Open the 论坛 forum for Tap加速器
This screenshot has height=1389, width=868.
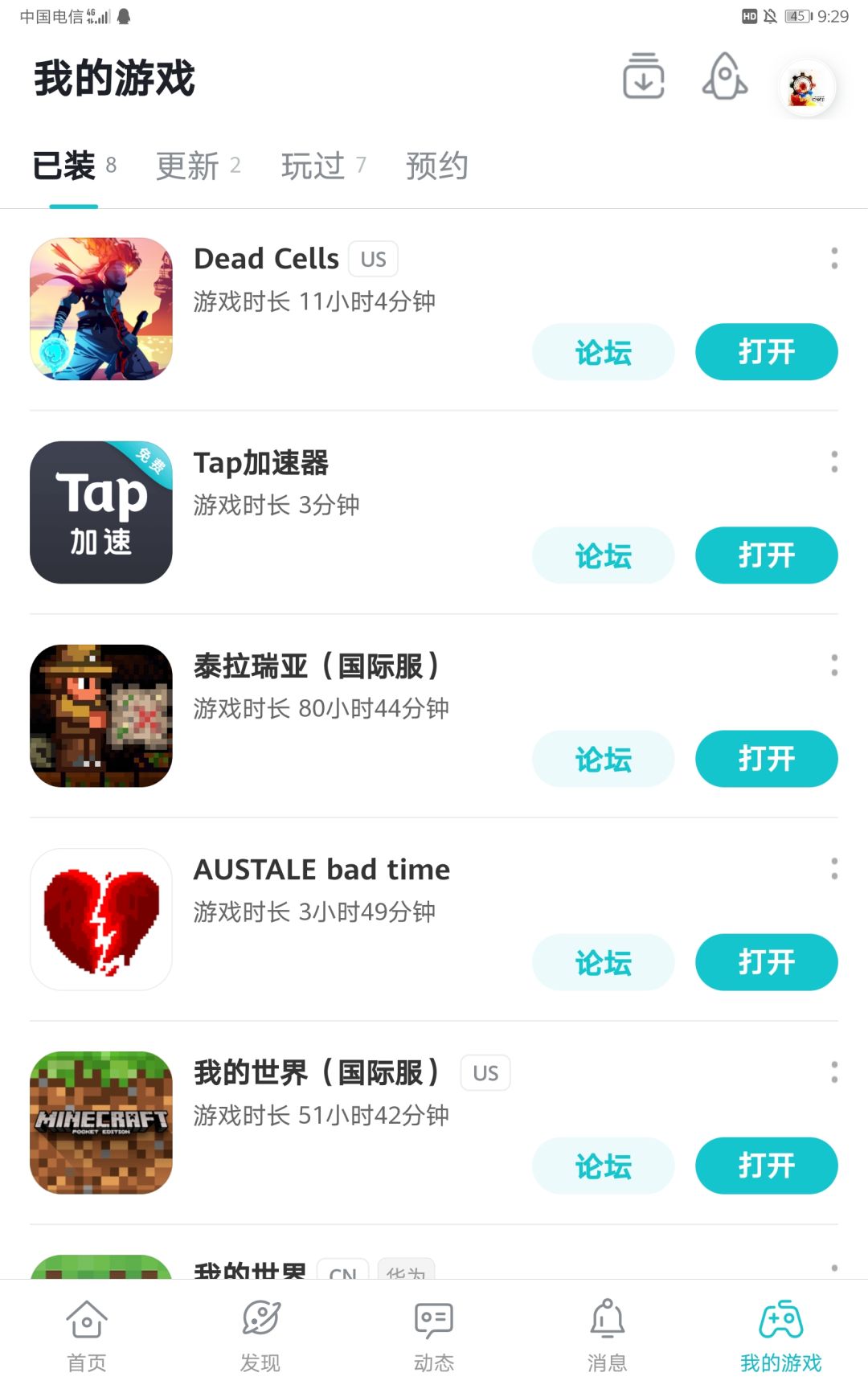tap(602, 555)
